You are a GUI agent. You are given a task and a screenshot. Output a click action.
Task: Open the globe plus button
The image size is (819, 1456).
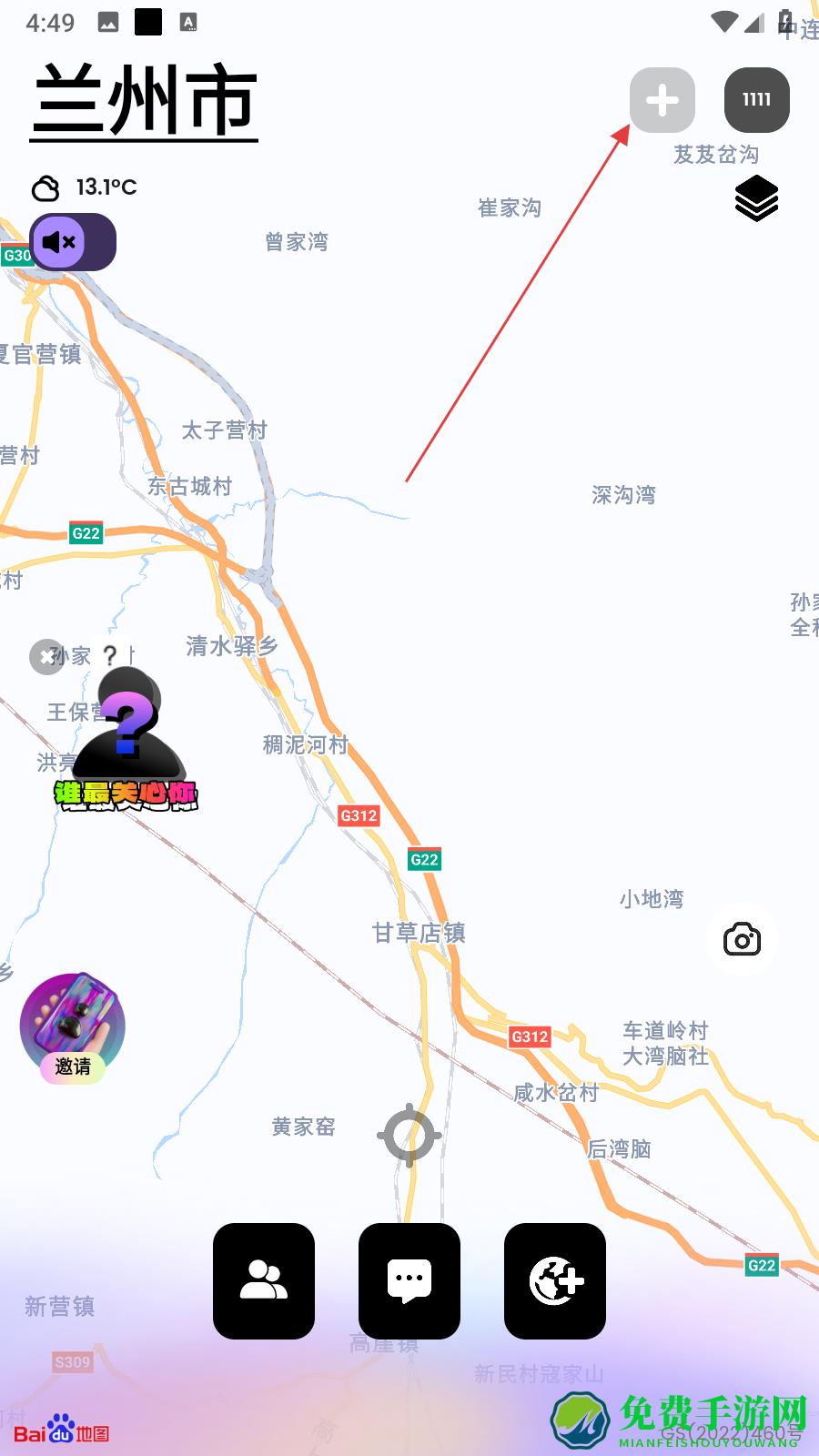(x=555, y=1280)
